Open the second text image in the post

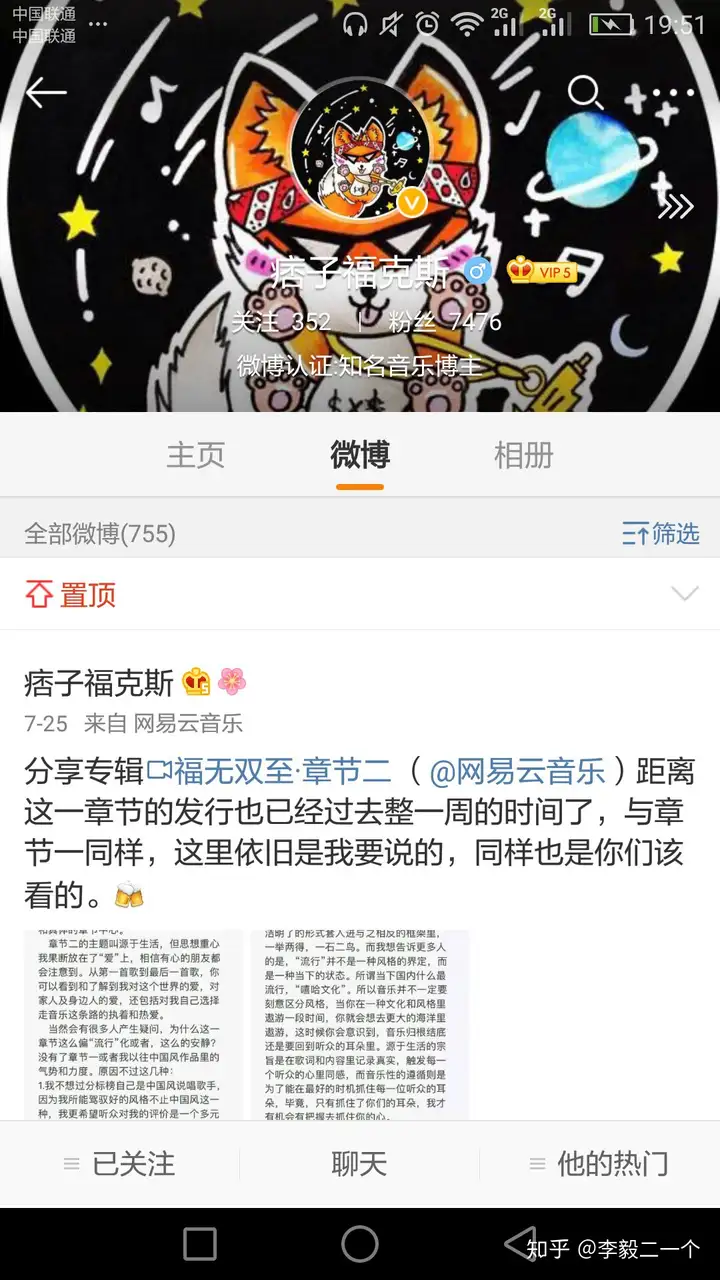click(359, 1024)
